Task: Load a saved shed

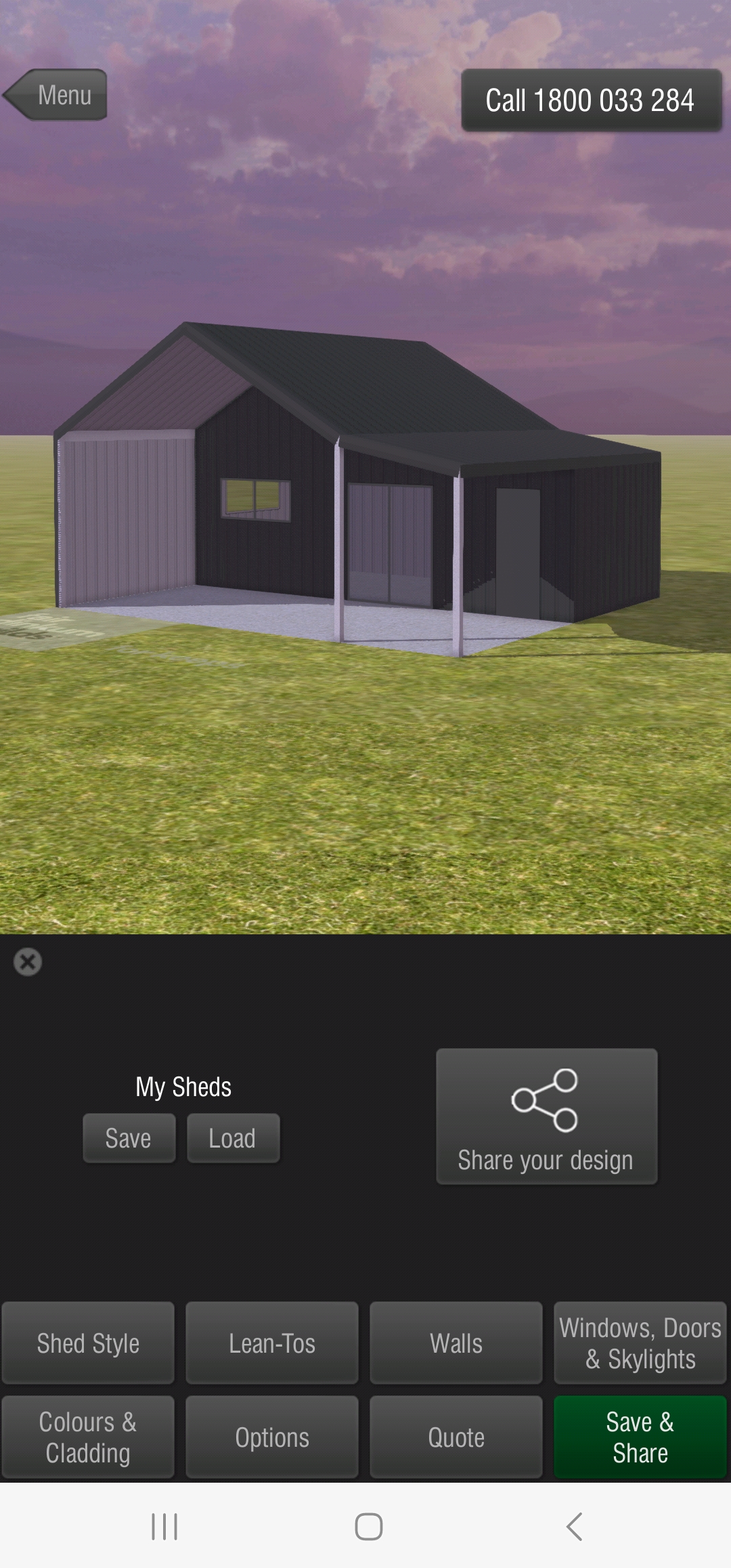Action: [233, 1138]
